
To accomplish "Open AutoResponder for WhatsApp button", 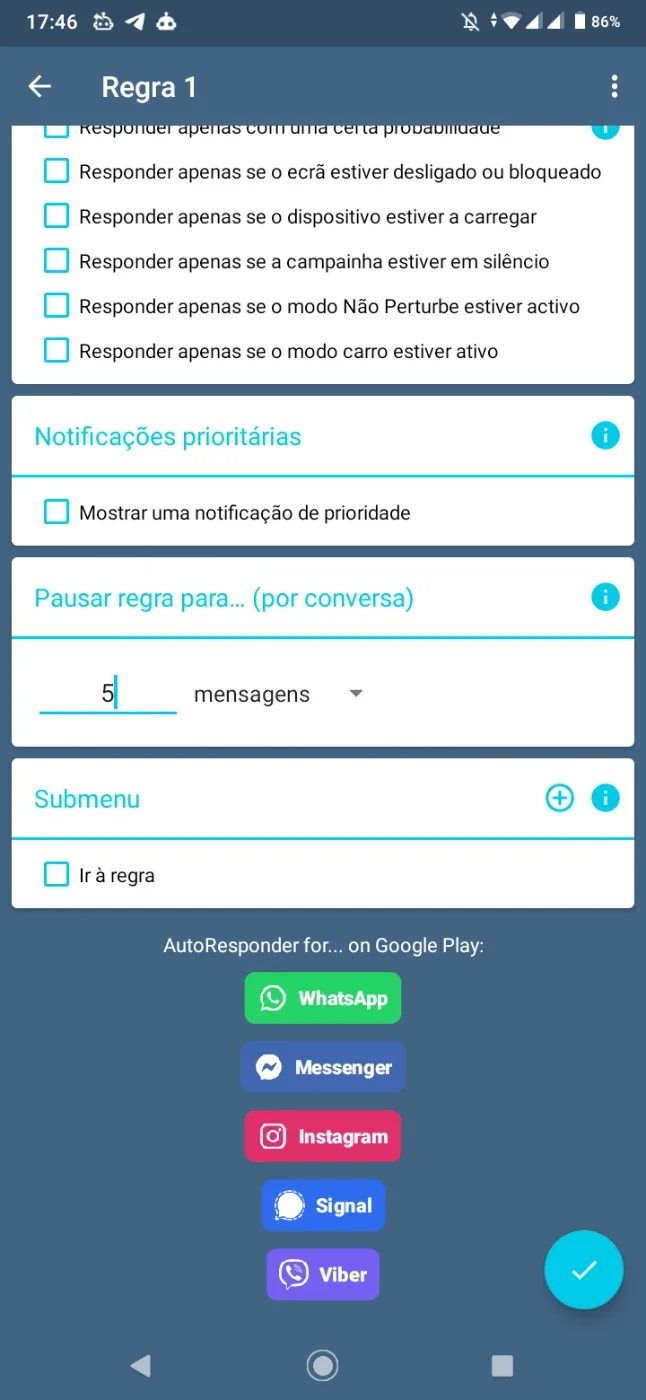I will (x=323, y=998).
